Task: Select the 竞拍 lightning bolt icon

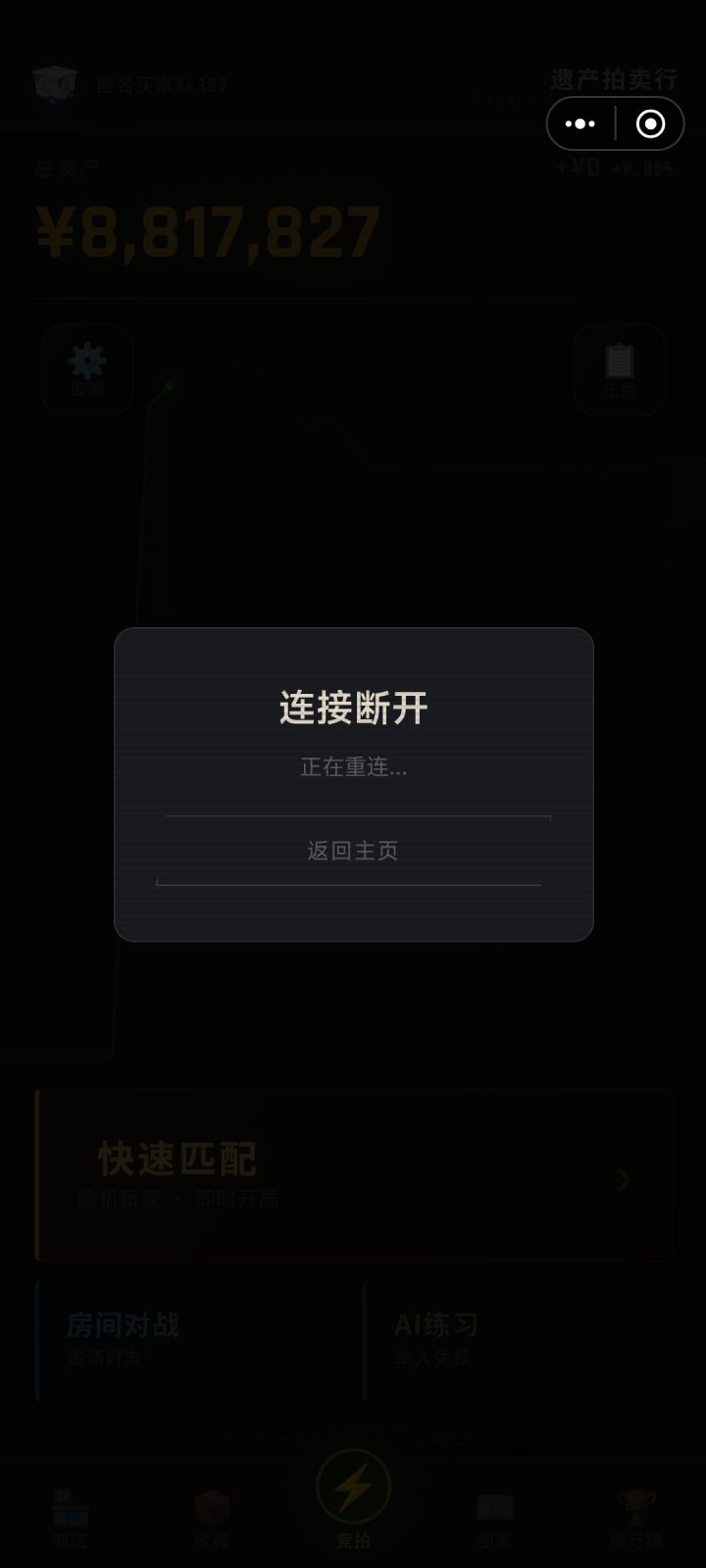Action: (355, 1486)
